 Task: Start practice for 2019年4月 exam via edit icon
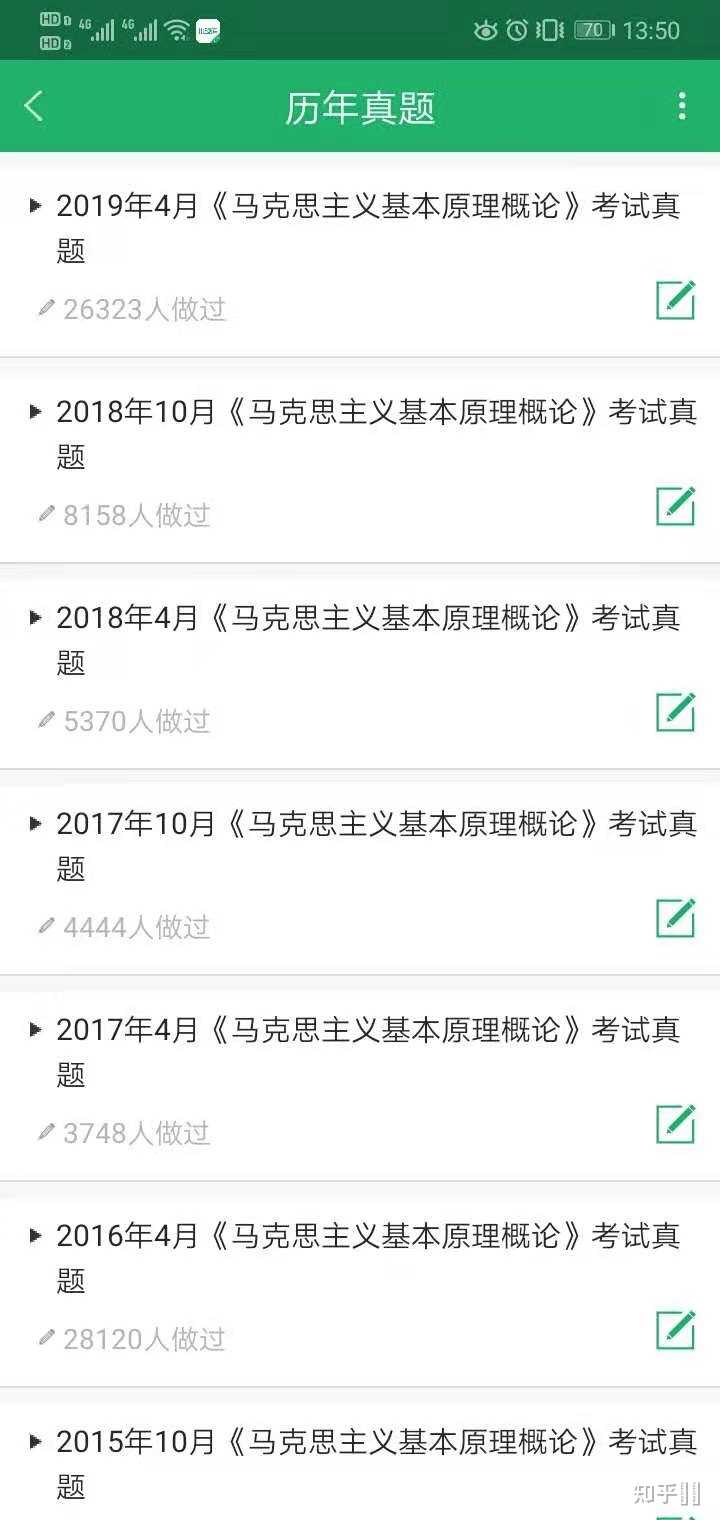[675, 300]
